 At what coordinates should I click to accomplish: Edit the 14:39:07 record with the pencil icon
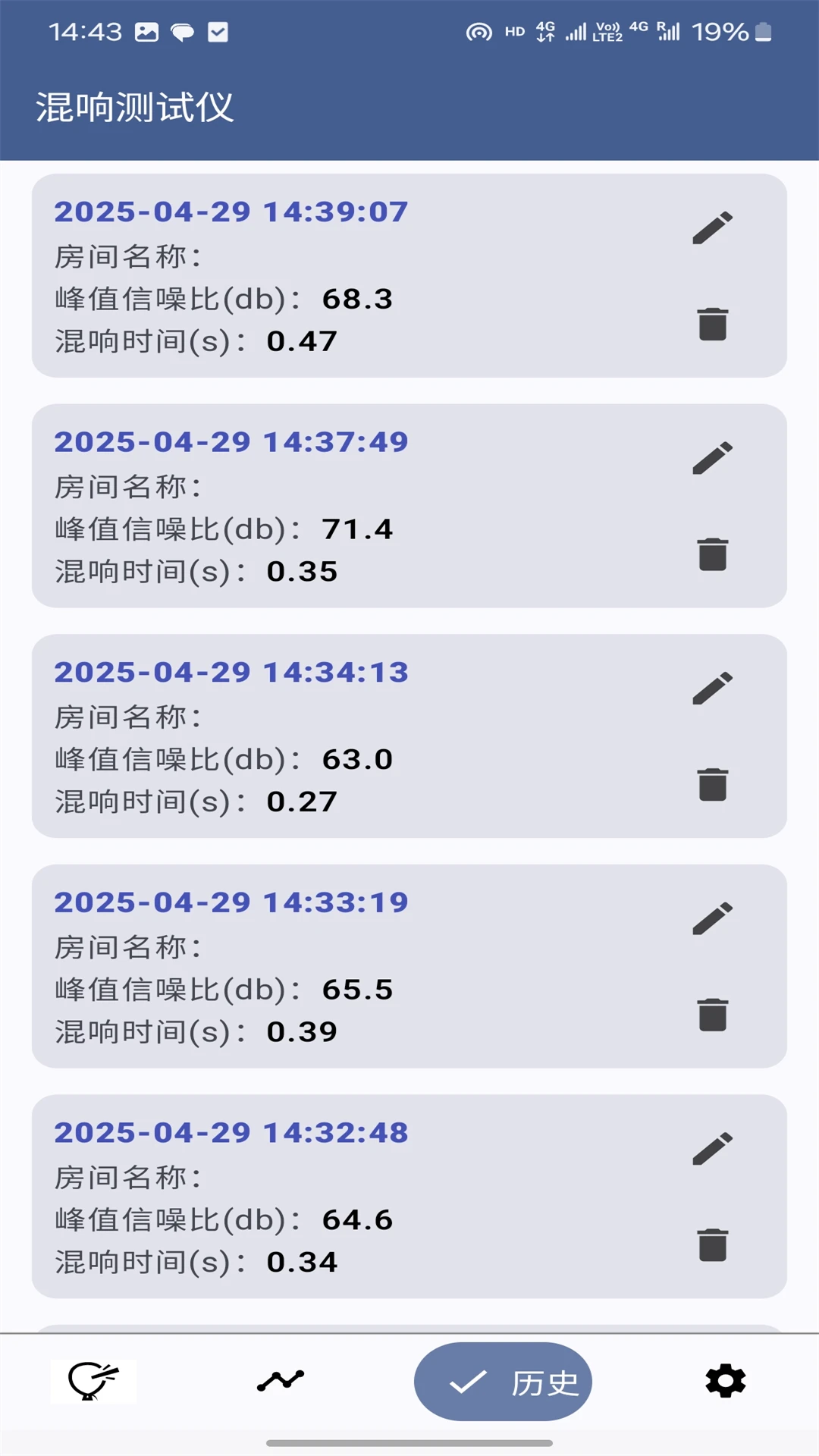click(x=714, y=225)
